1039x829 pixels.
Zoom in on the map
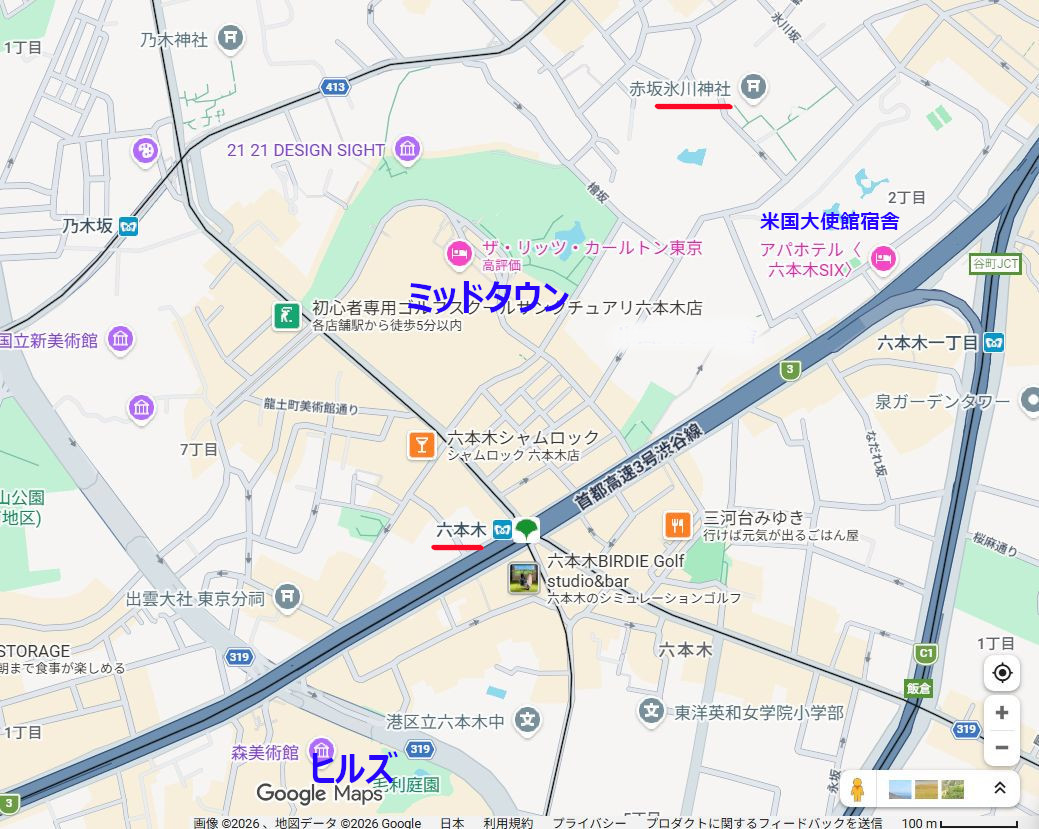tap(1002, 712)
